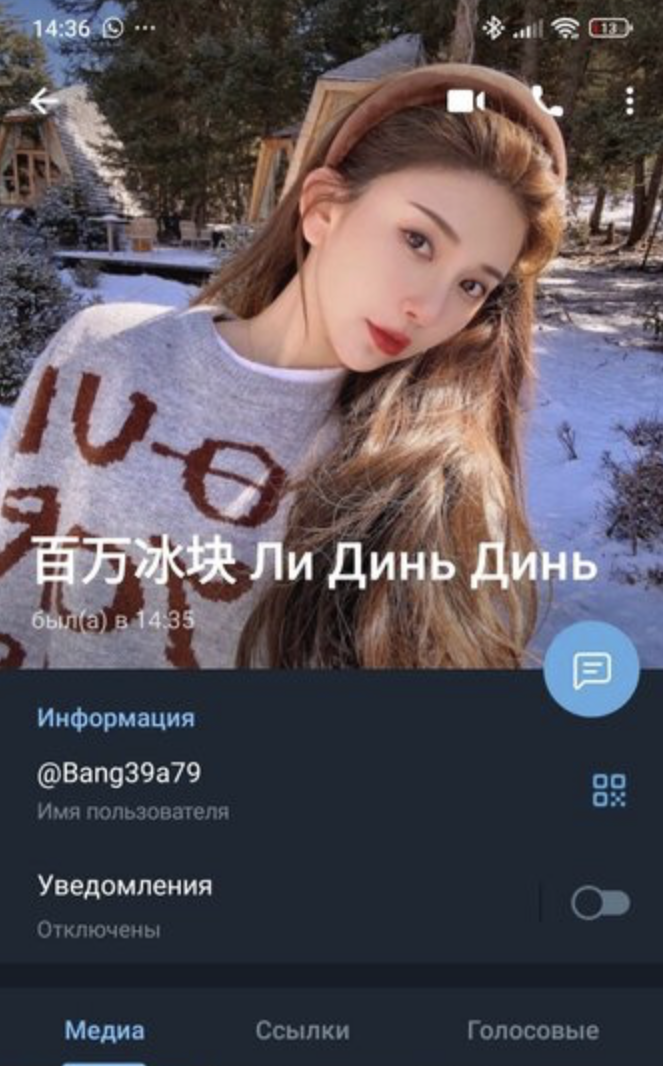Open the Уведомления settings row
Image resolution: width=663 pixels, height=1066 pixels.
[250, 905]
